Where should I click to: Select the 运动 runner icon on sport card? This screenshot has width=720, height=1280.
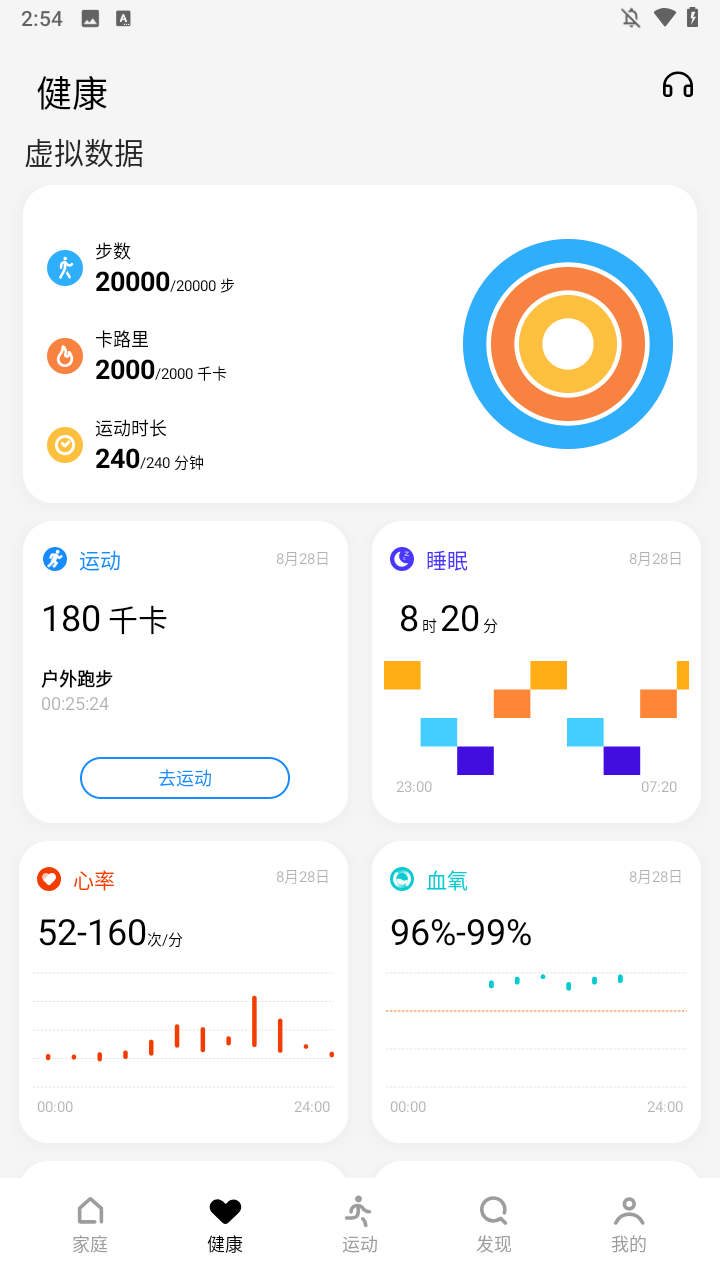click(x=57, y=561)
